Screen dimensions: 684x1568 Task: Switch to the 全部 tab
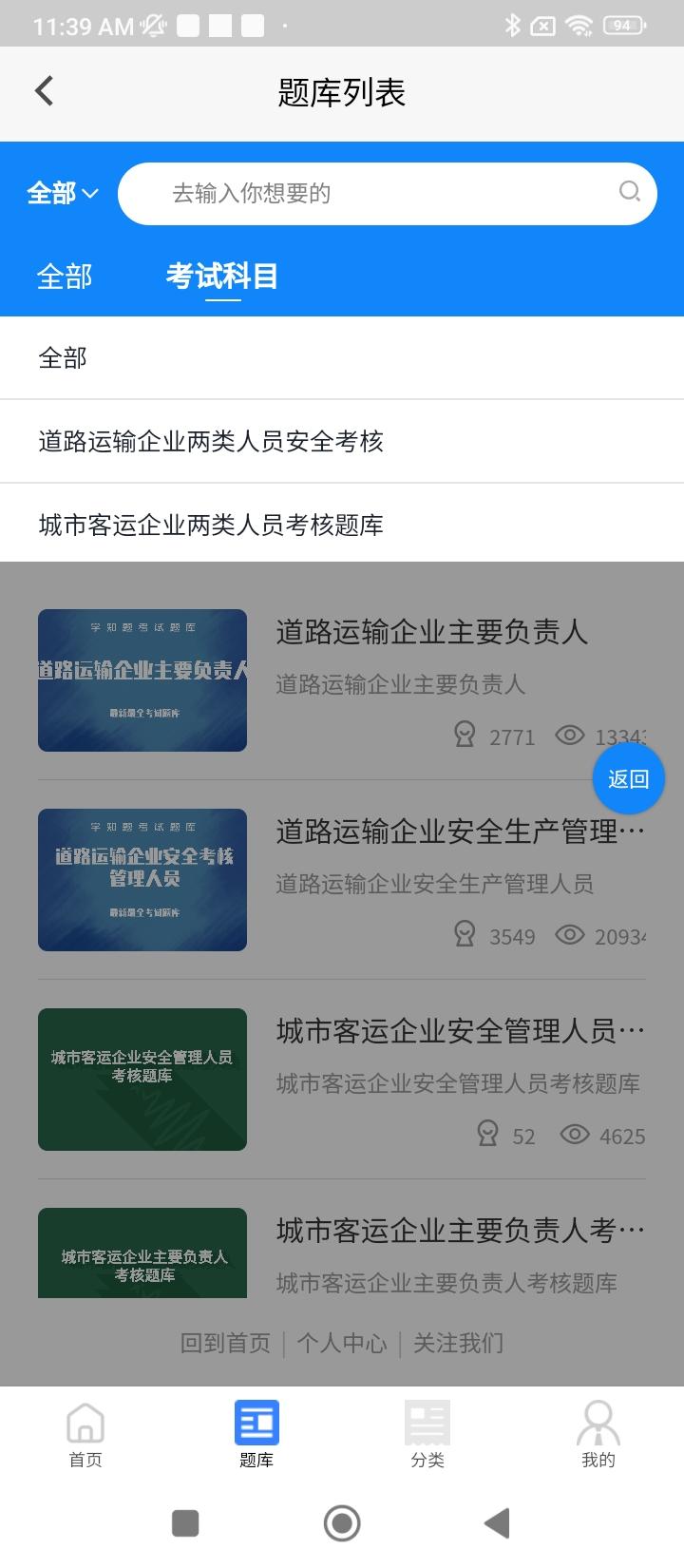point(65,277)
